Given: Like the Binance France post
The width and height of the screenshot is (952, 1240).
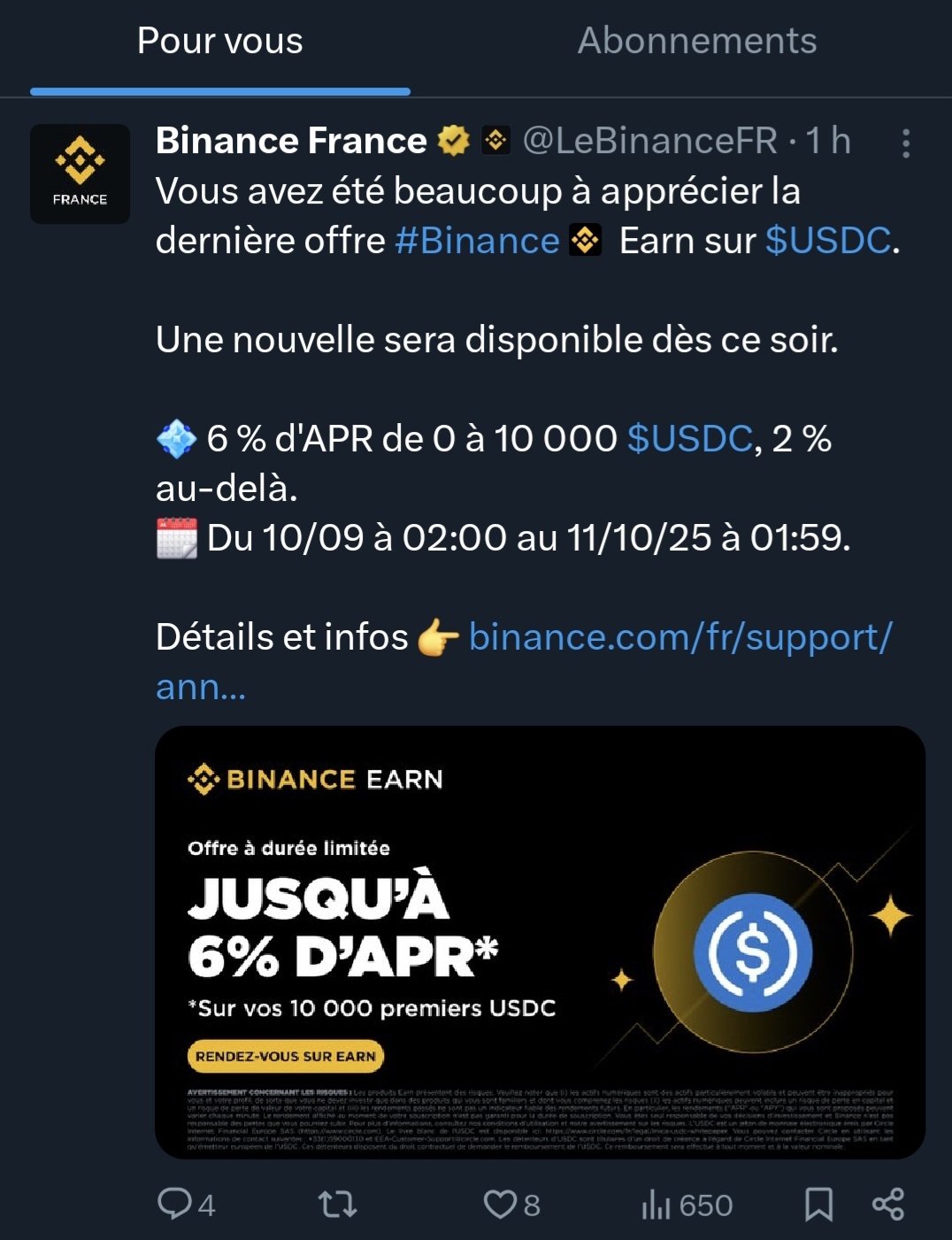Looking at the screenshot, I should click(501, 1204).
